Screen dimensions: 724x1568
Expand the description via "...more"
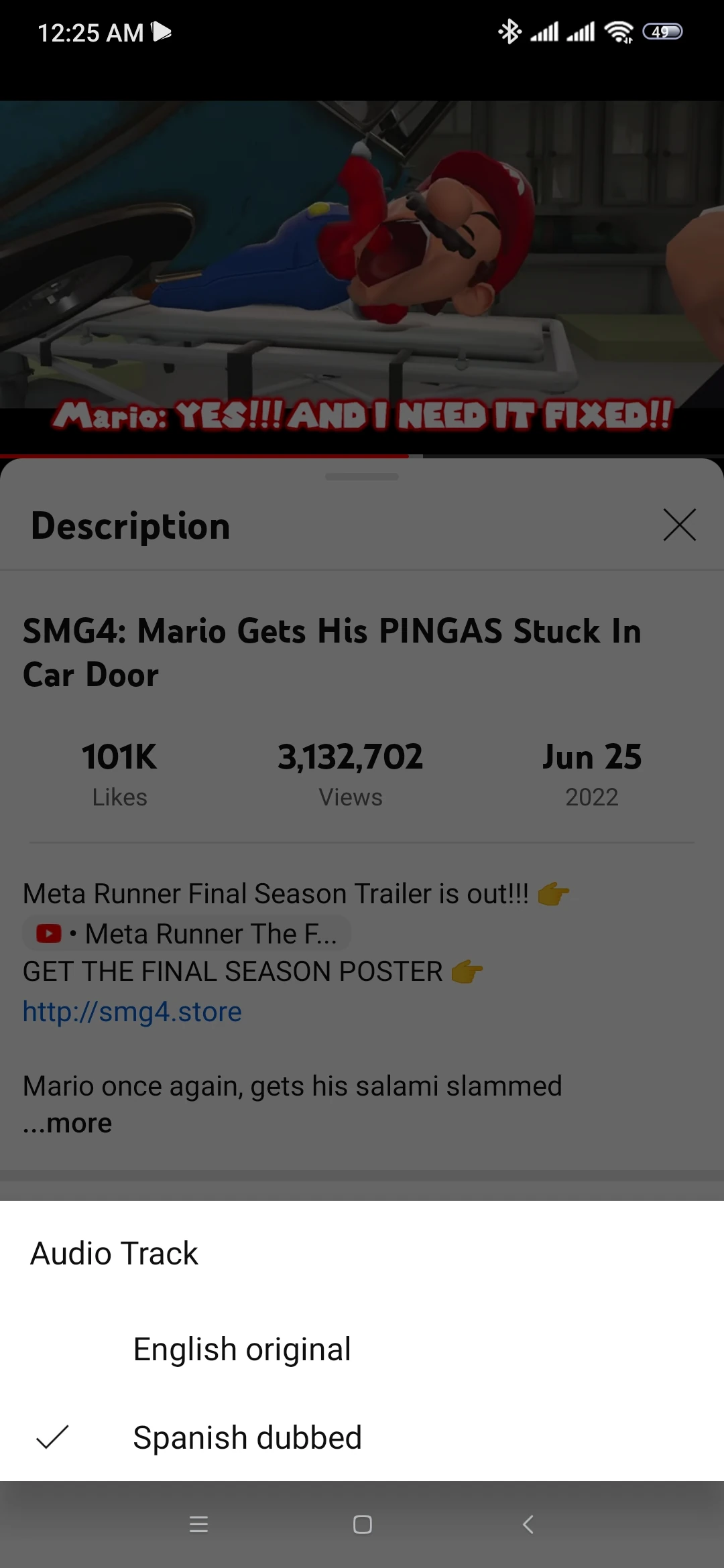click(67, 1122)
